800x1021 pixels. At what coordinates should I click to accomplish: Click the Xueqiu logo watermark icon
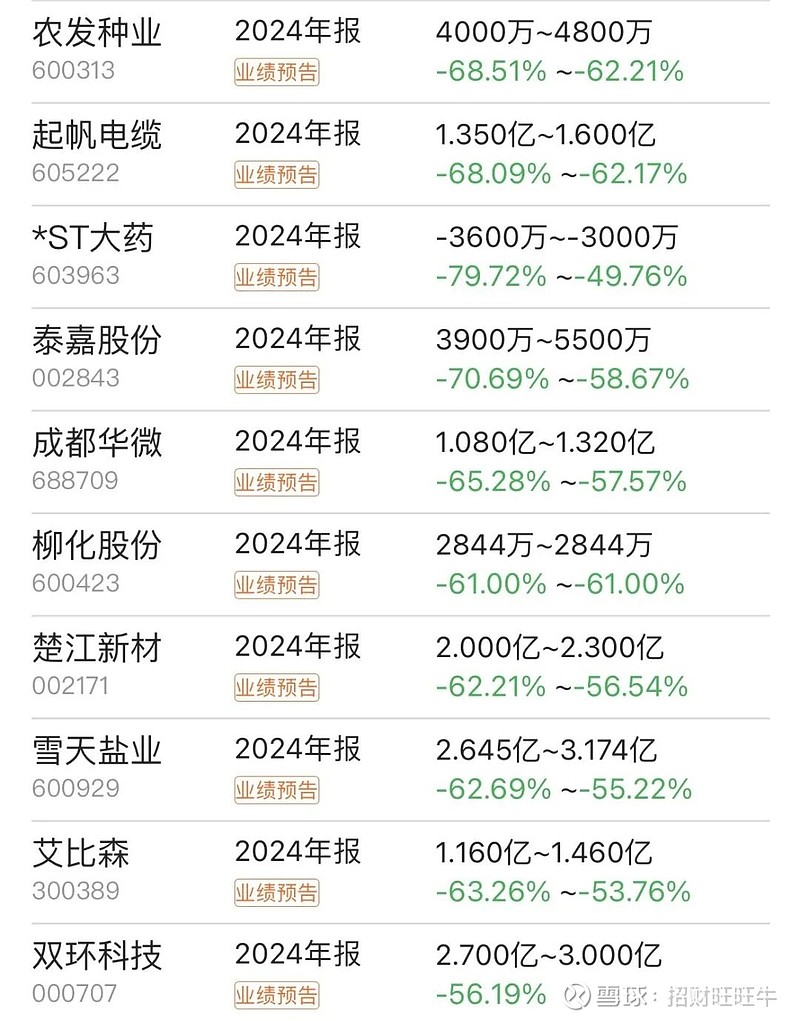coord(576,995)
